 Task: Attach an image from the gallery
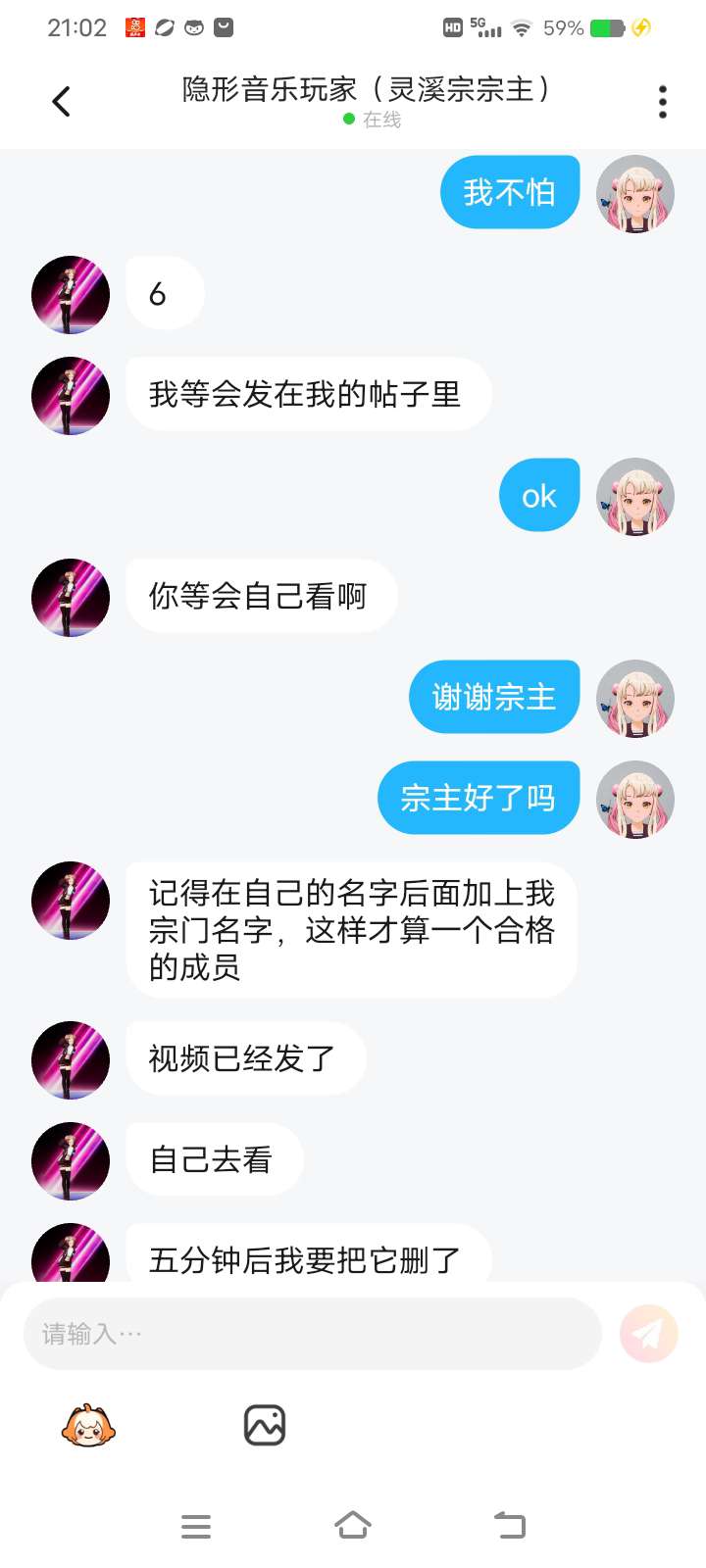265,1426
